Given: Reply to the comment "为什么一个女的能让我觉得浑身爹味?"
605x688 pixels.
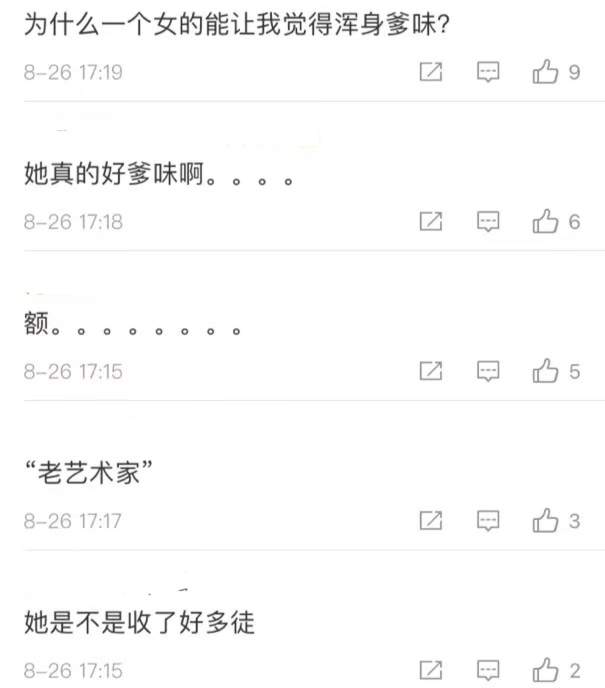Looking at the screenshot, I should click(x=488, y=72).
